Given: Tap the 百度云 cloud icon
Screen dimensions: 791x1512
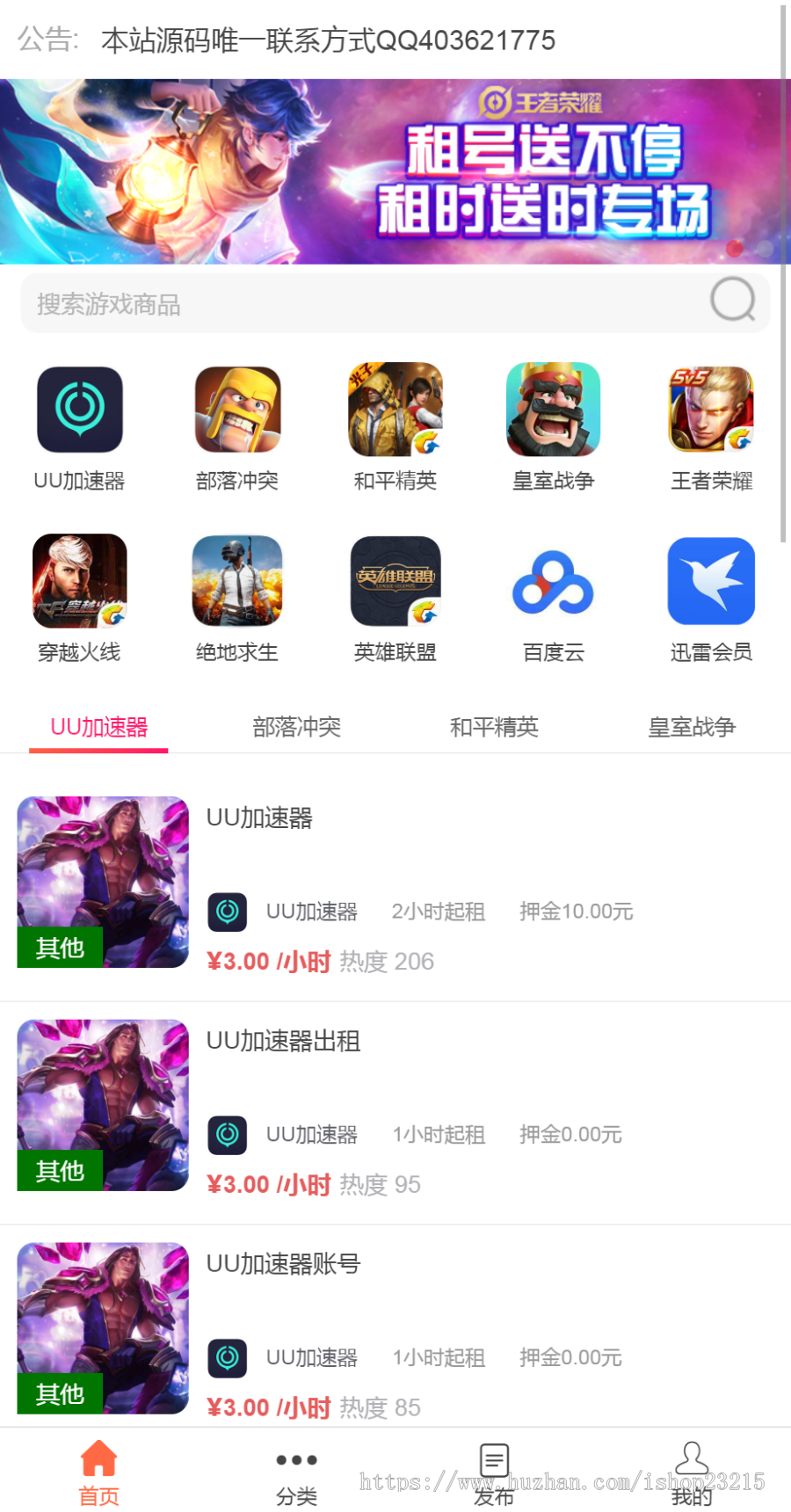Looking at the screenshot, I should (553, 580).
